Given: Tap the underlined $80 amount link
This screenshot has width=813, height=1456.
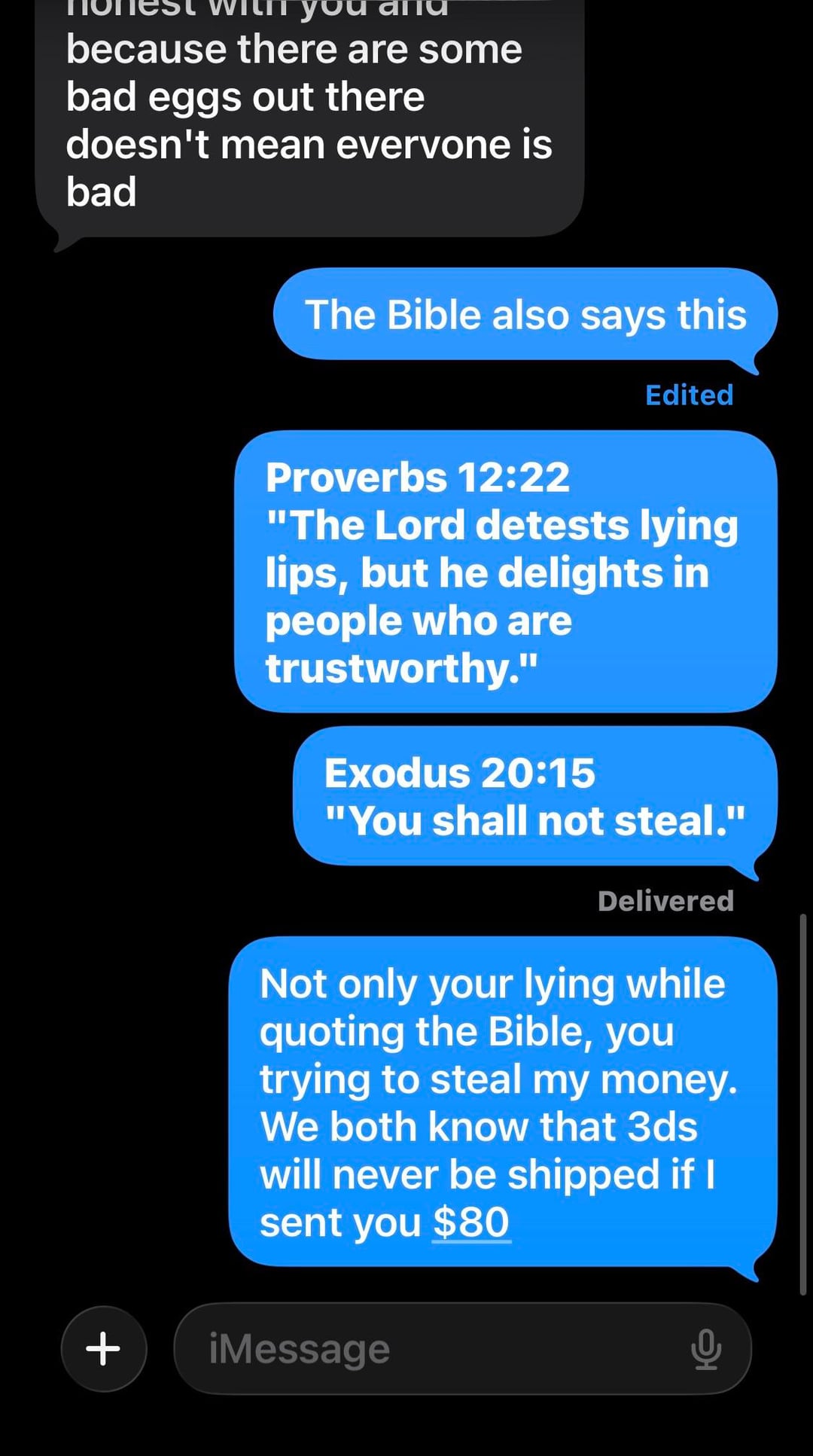Looking at the screenshot, I should pyautogui.click(x=471, y=1222).
